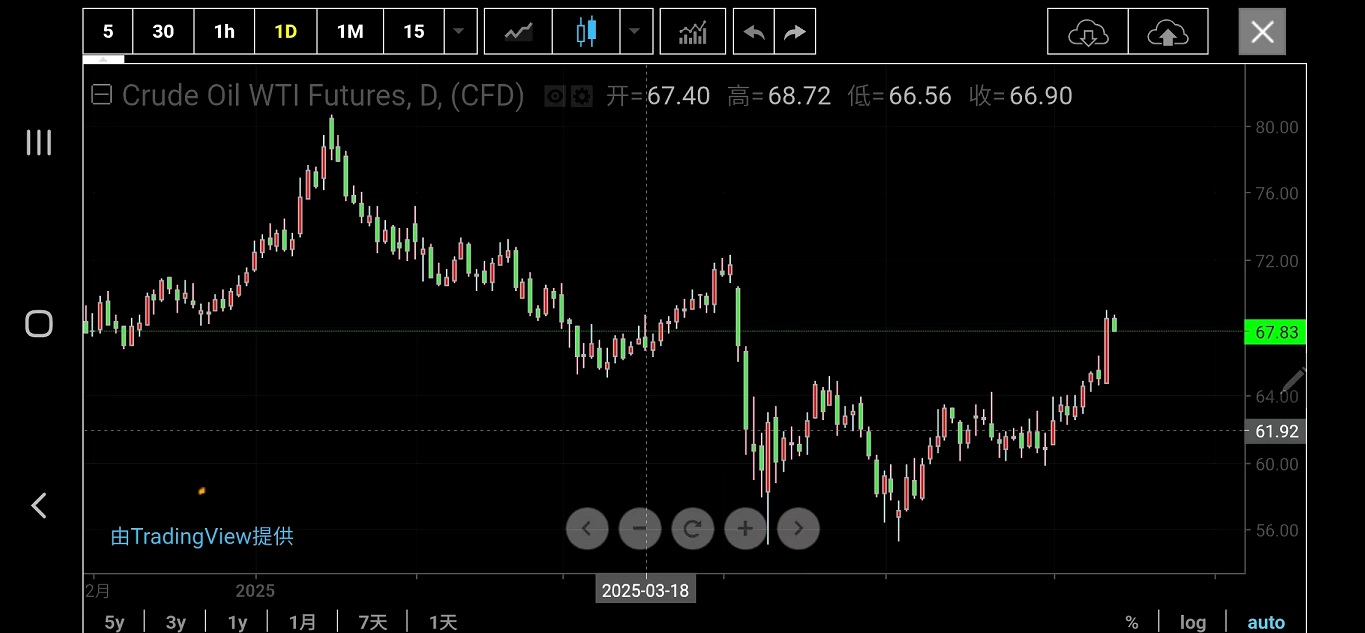The width and height of the screenshot is (1365, 633).
Task: Close the chart view
Action: coord(1262,32)
